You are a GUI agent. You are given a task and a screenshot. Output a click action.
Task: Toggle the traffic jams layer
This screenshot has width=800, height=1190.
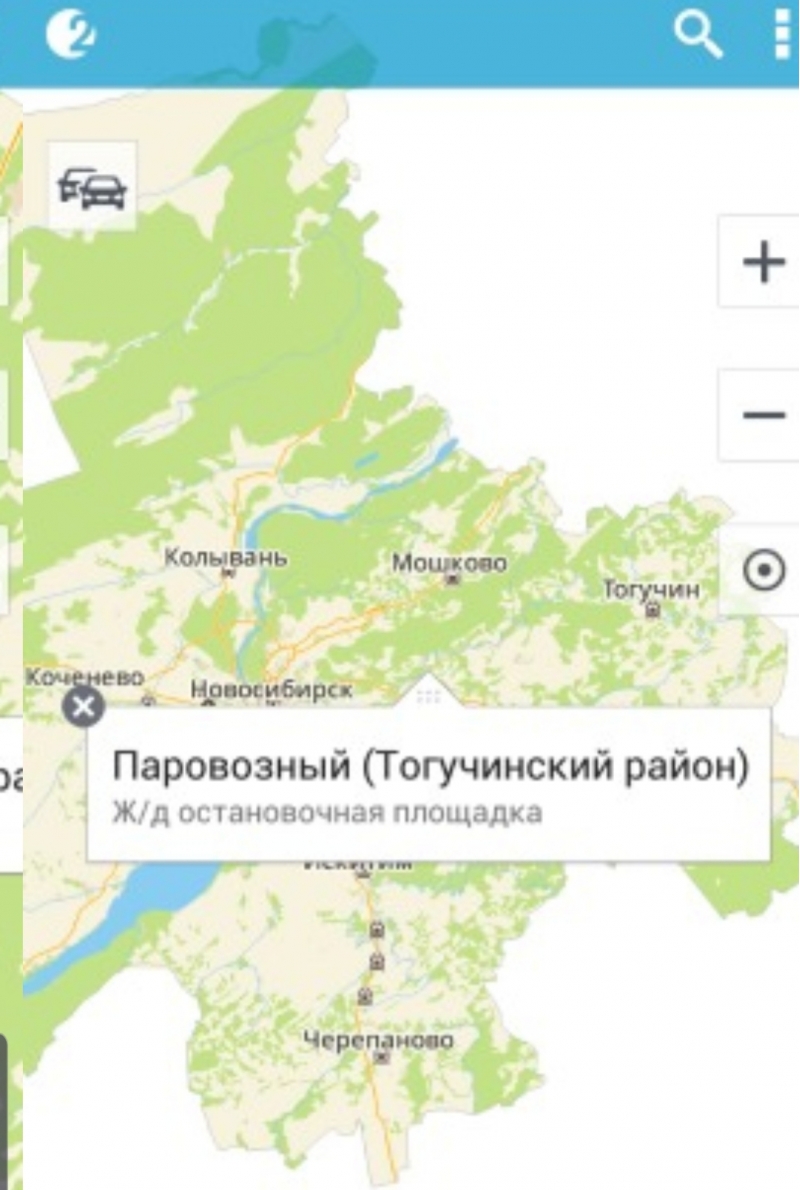[92, 186]
